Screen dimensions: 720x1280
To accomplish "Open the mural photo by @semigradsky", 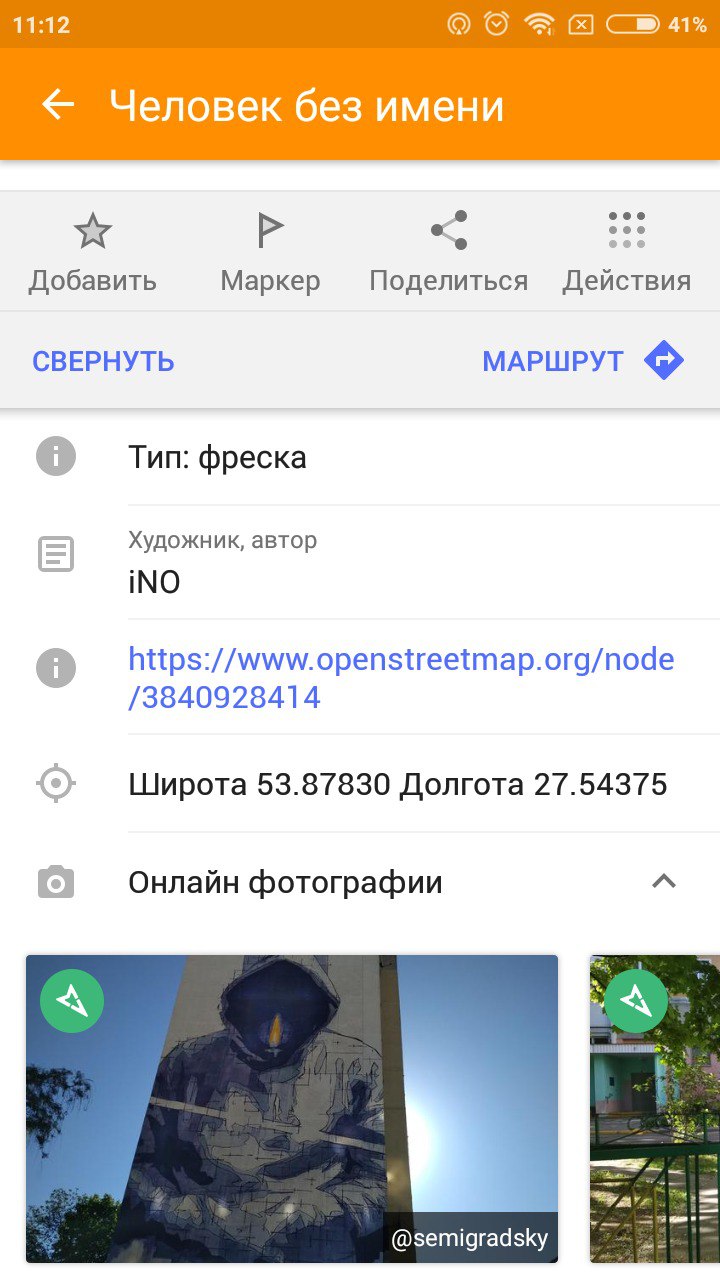I will pos(292,1108).
